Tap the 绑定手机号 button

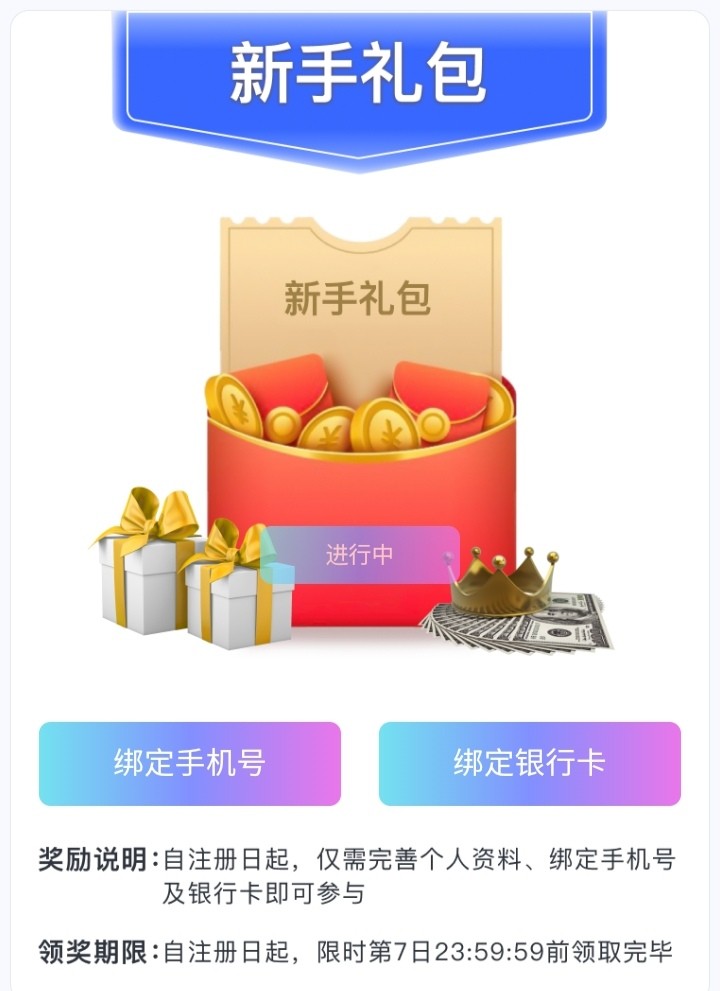click(x=190, y=764)
